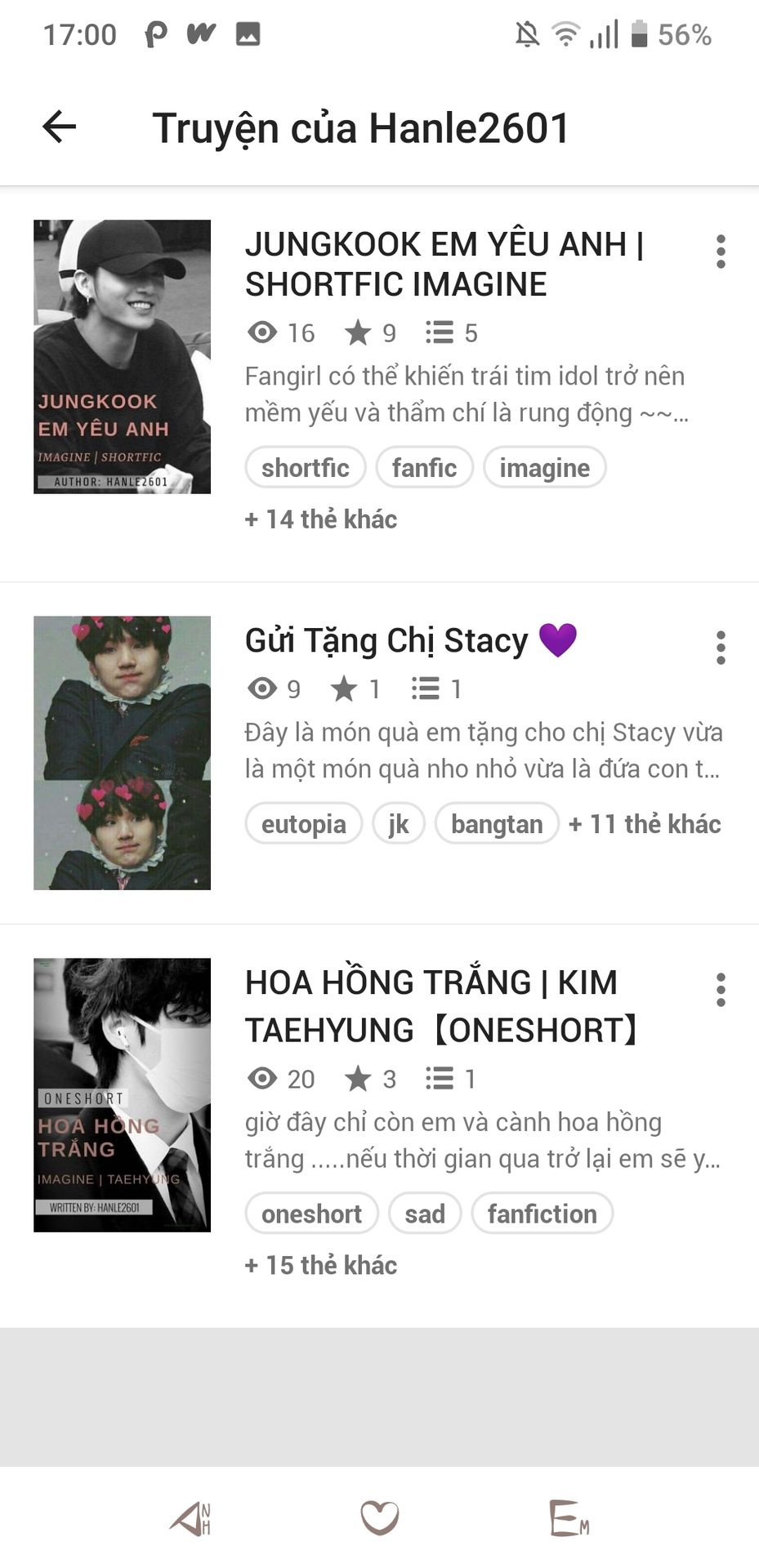Show + 14 thẻ khác tags

[x=321, y=519]
